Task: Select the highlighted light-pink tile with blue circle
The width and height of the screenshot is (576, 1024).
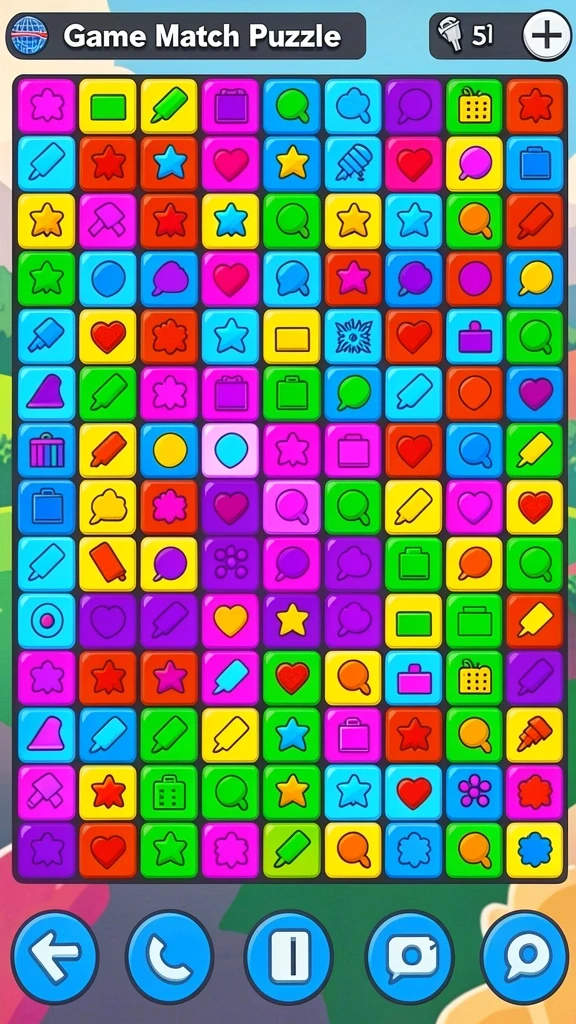Action: point(231,450)
